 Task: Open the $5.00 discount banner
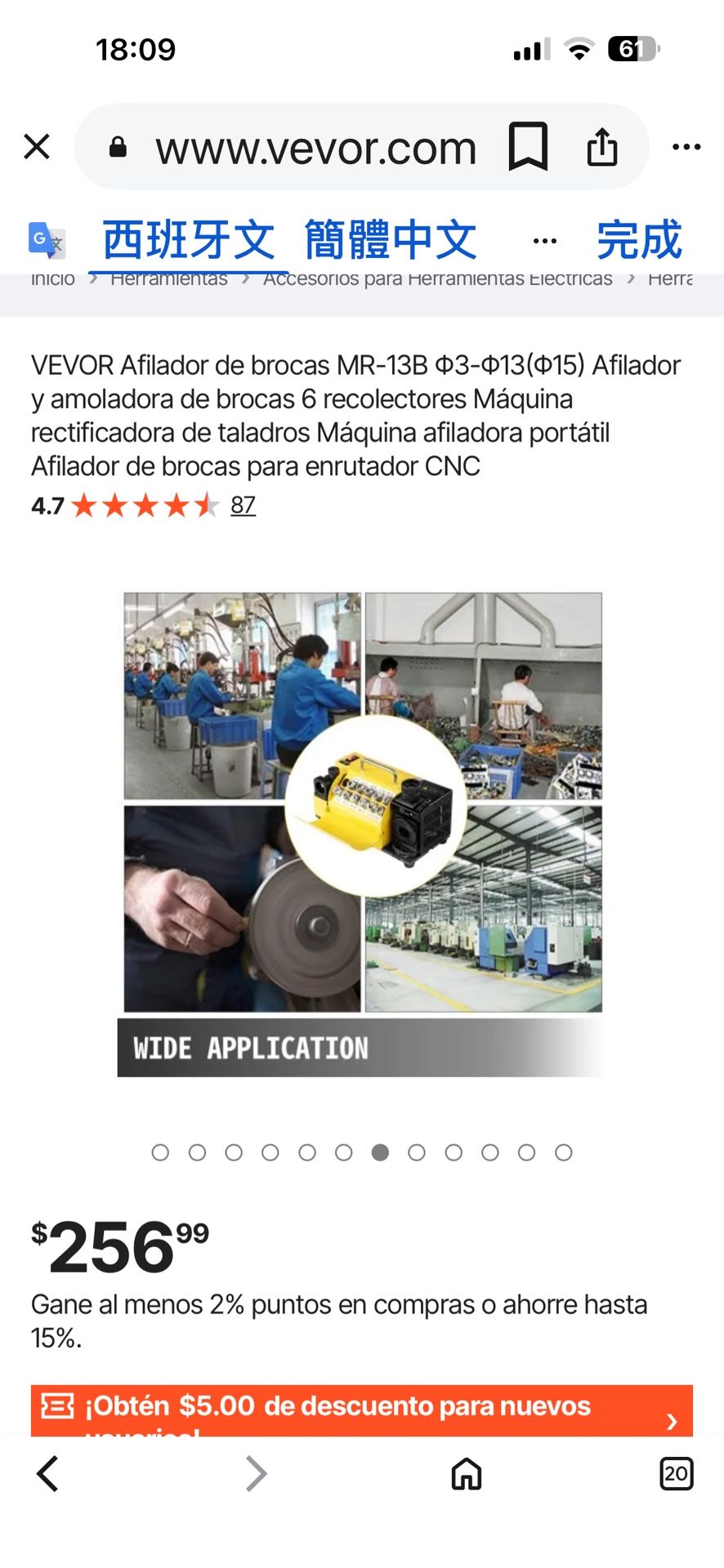coord(362,1410)
